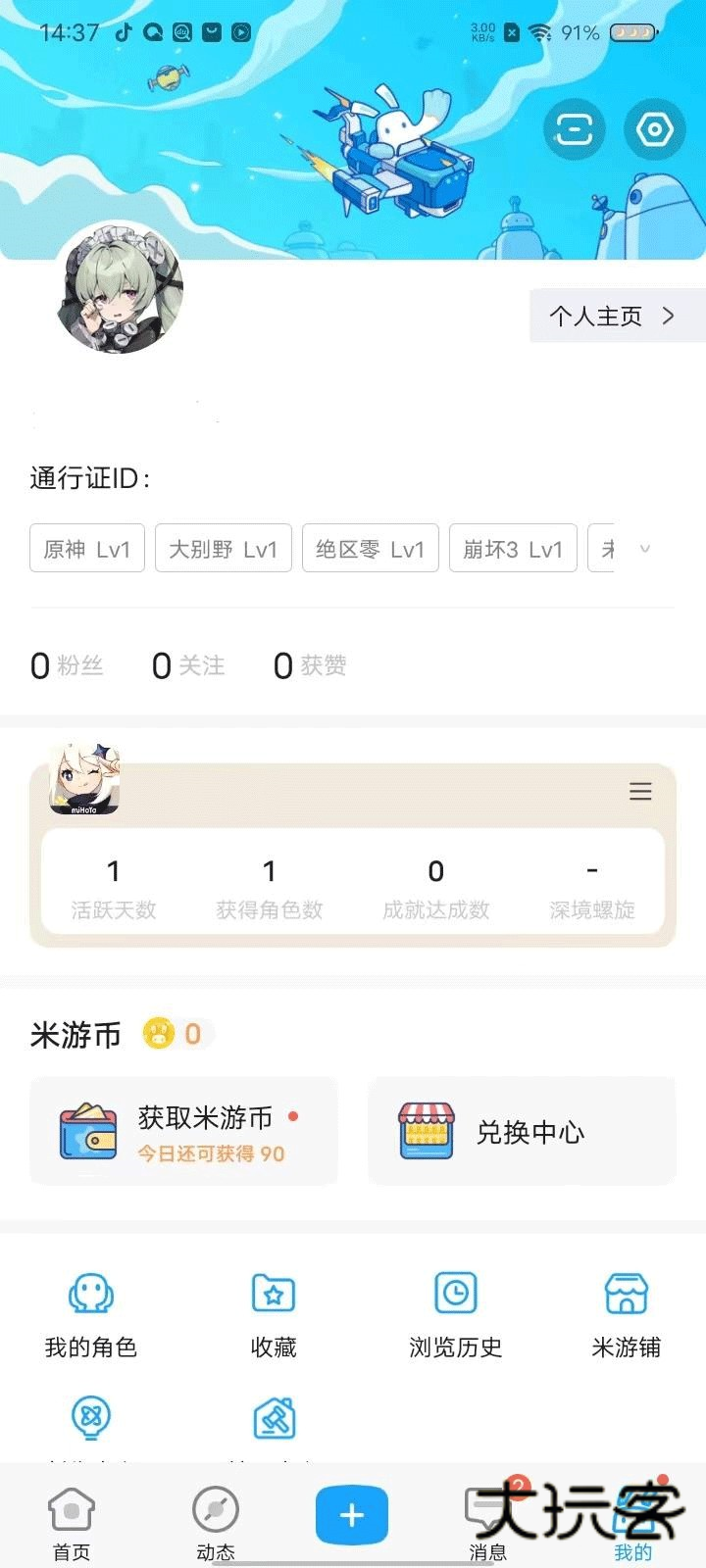The height and width of the screenshot is (1568, 706).
Task: Open 获取米游币 to earn coins
Action: [x=183, y=1132]
